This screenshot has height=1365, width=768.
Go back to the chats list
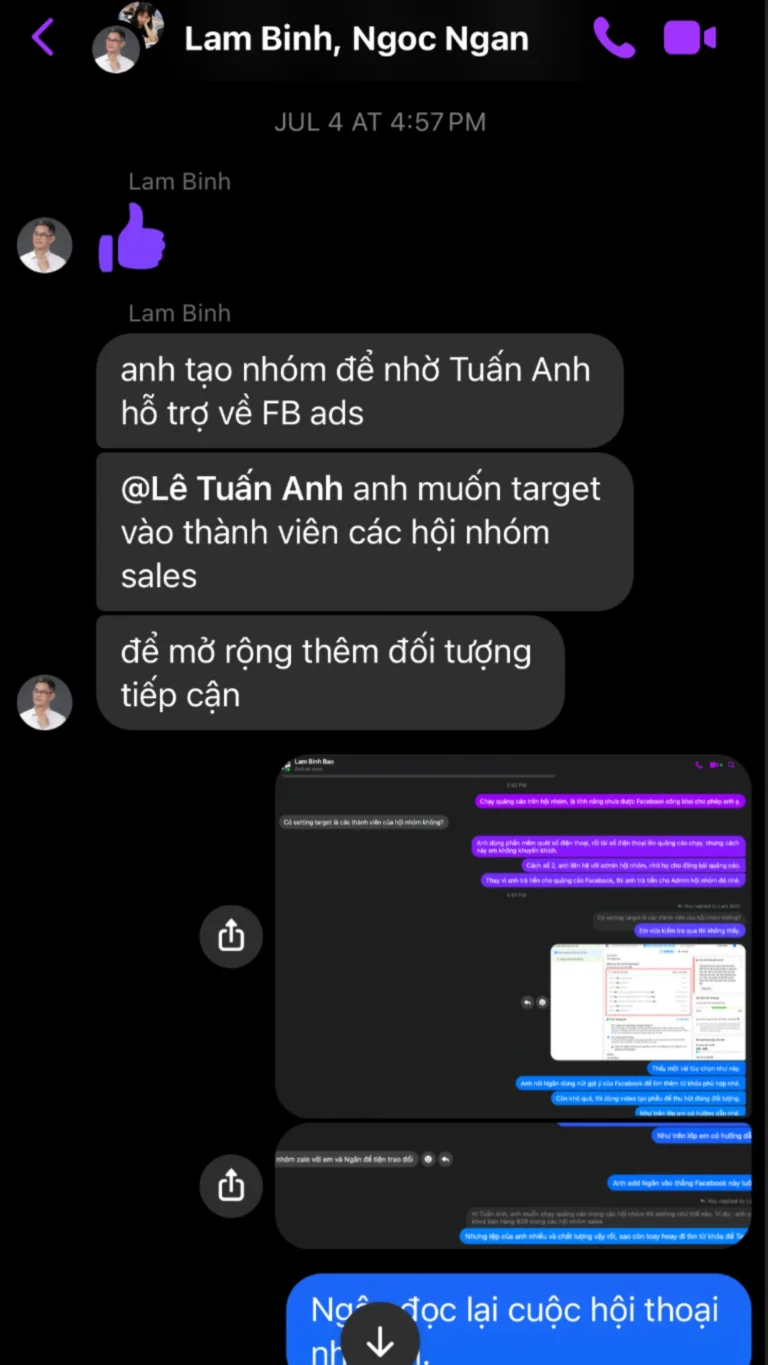coord(42,38)
